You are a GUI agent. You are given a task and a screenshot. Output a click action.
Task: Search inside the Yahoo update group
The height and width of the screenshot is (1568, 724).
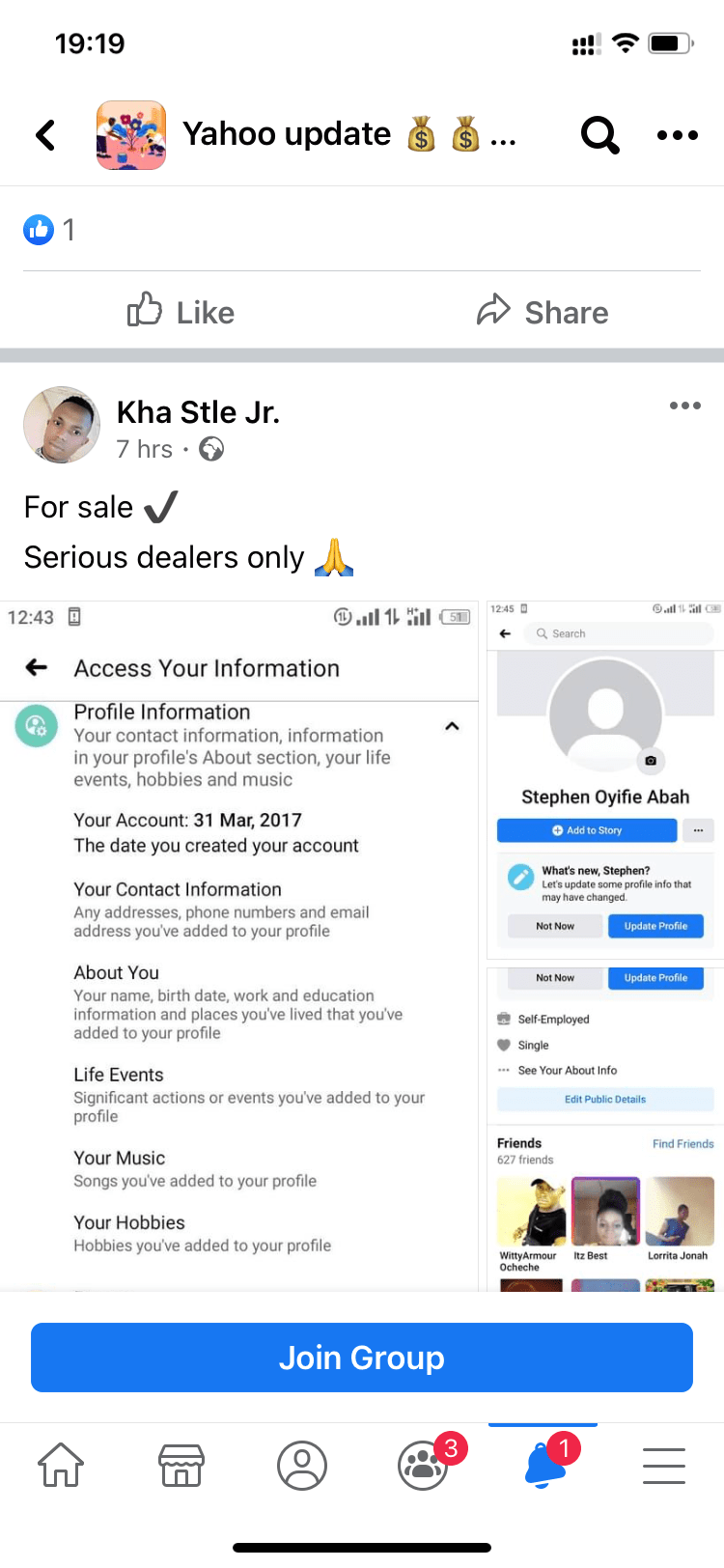tap(599, 135)
